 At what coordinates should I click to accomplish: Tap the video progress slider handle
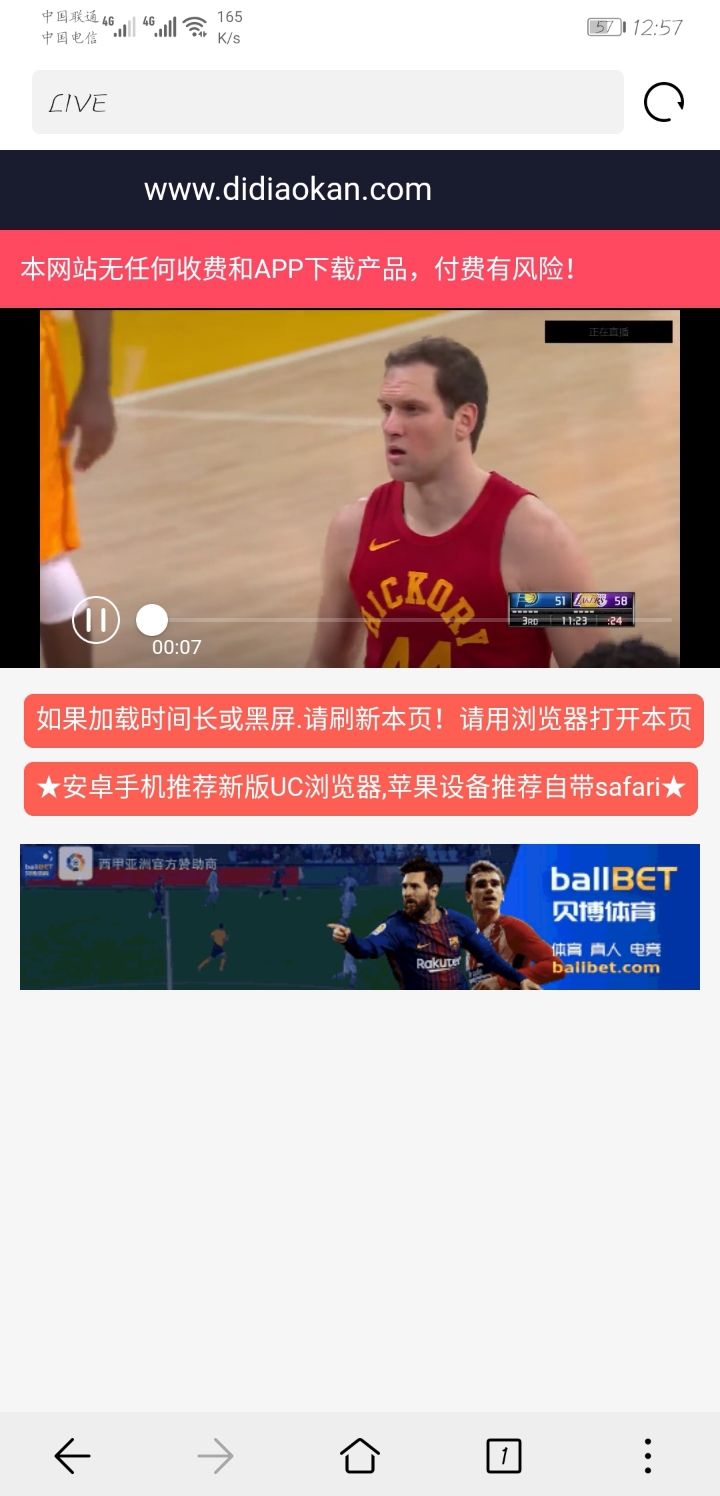(x=152, y=620)
